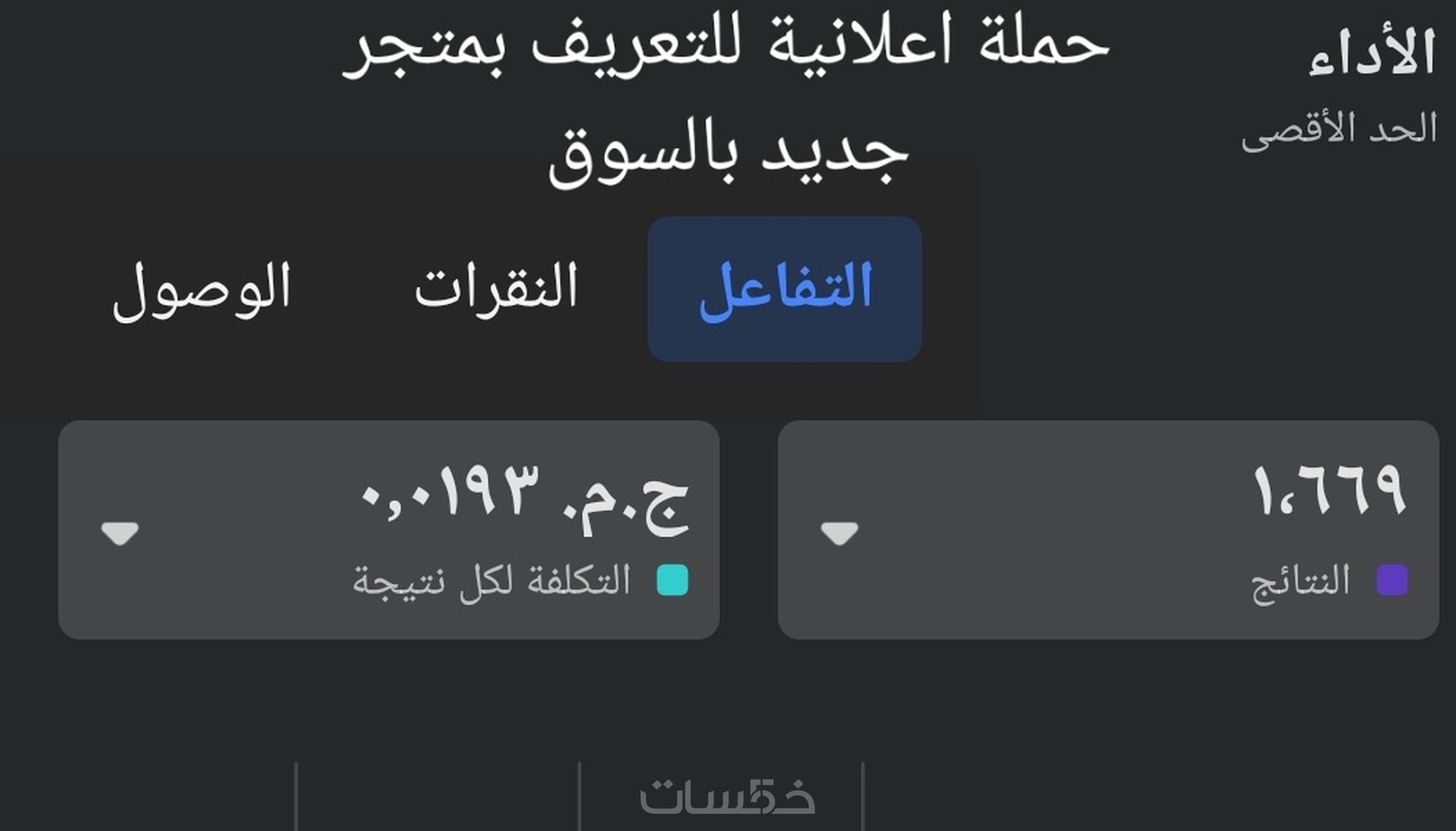Open the الوصول tab
1456x831 pixels.
click(x=202, y=289)
